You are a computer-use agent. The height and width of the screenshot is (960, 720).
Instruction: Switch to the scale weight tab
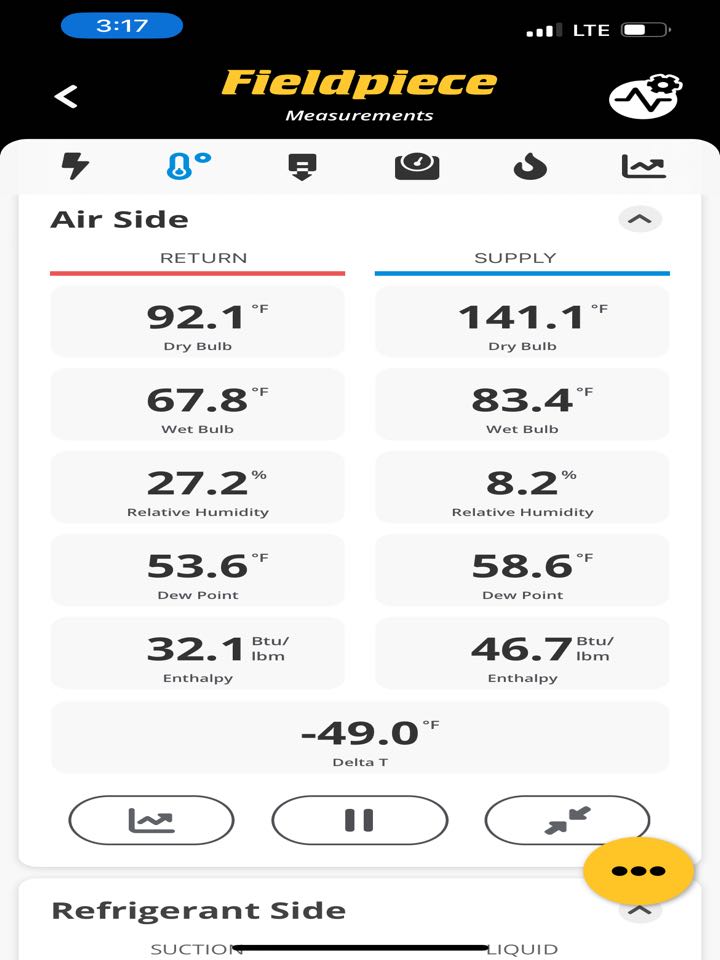click(417, 167)
